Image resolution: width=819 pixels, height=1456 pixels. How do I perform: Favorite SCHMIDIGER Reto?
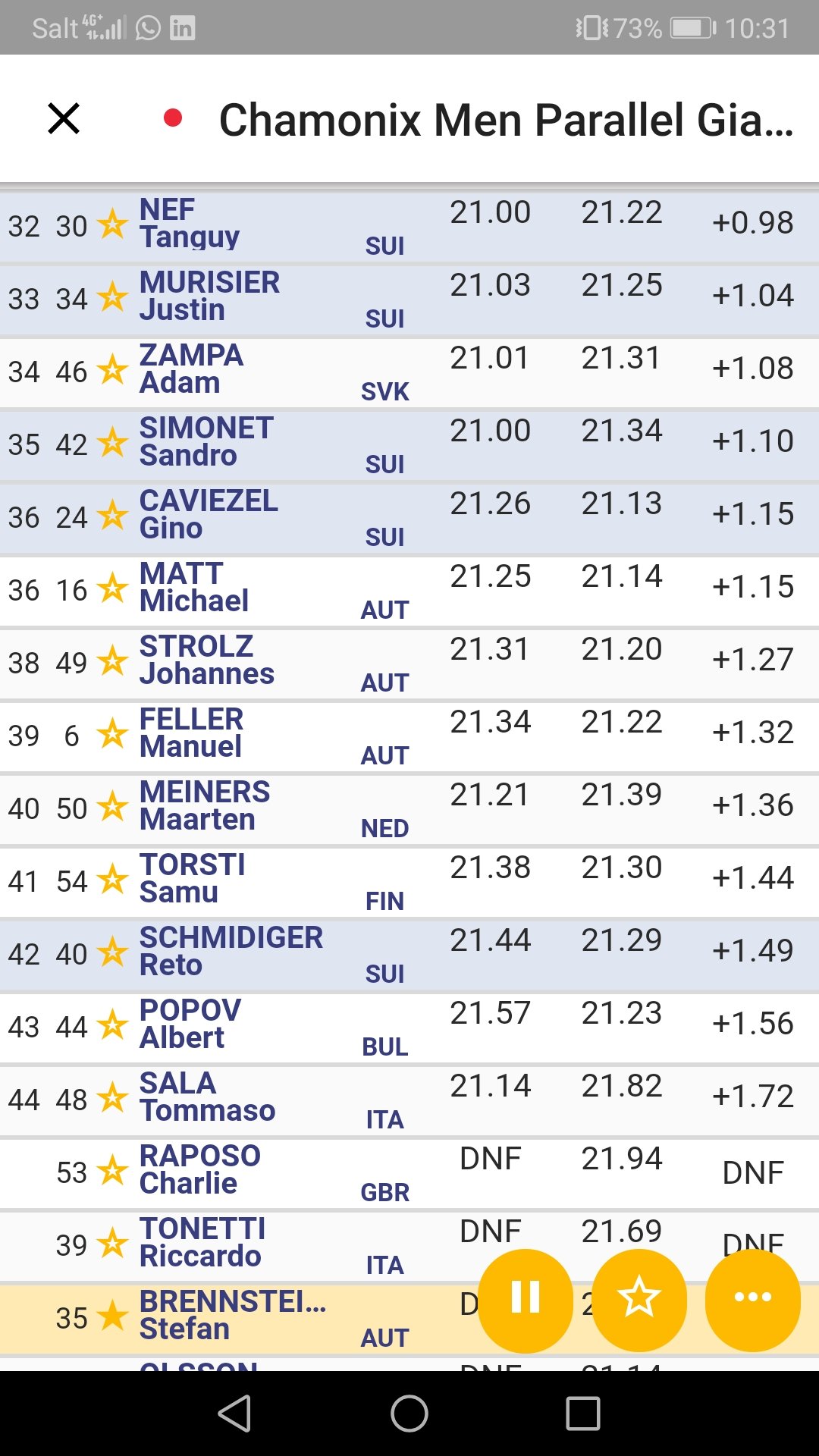(113, 952)
